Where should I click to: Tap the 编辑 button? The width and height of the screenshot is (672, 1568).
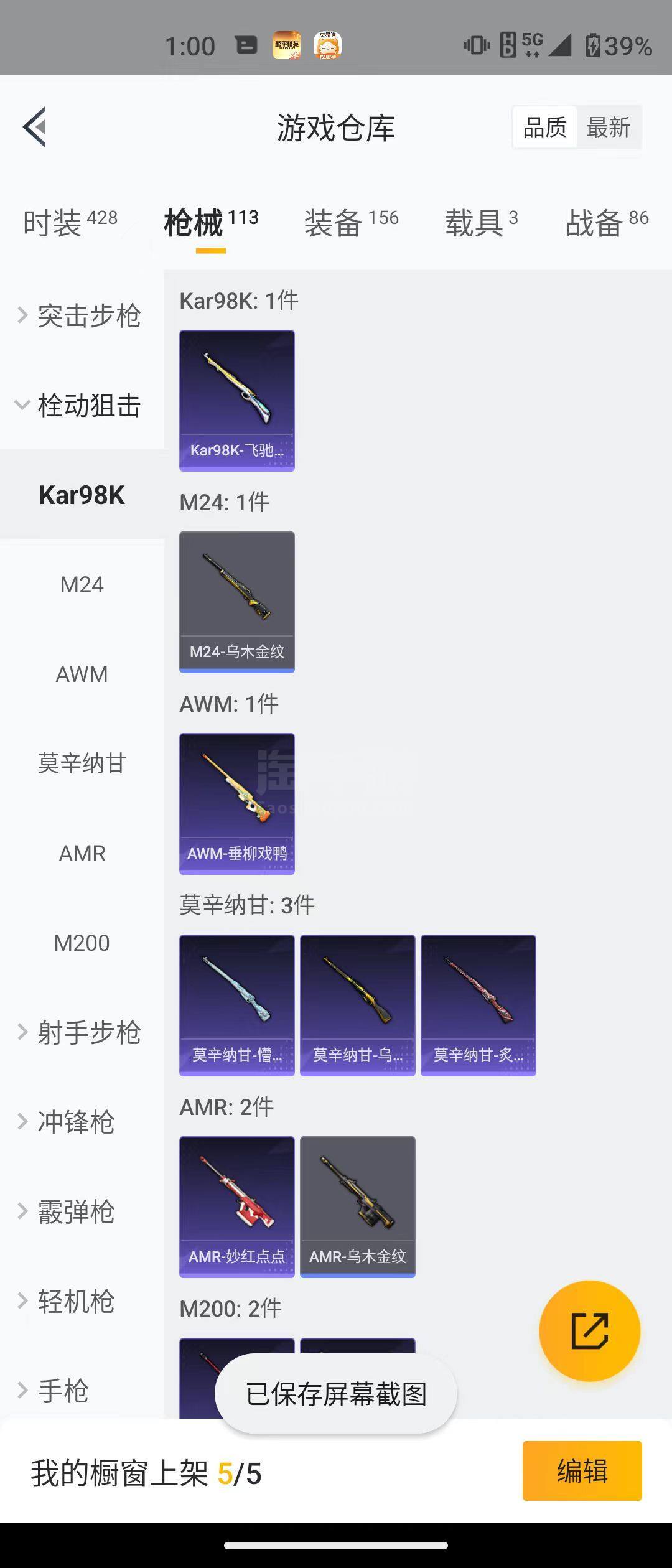pos(582,1471)
